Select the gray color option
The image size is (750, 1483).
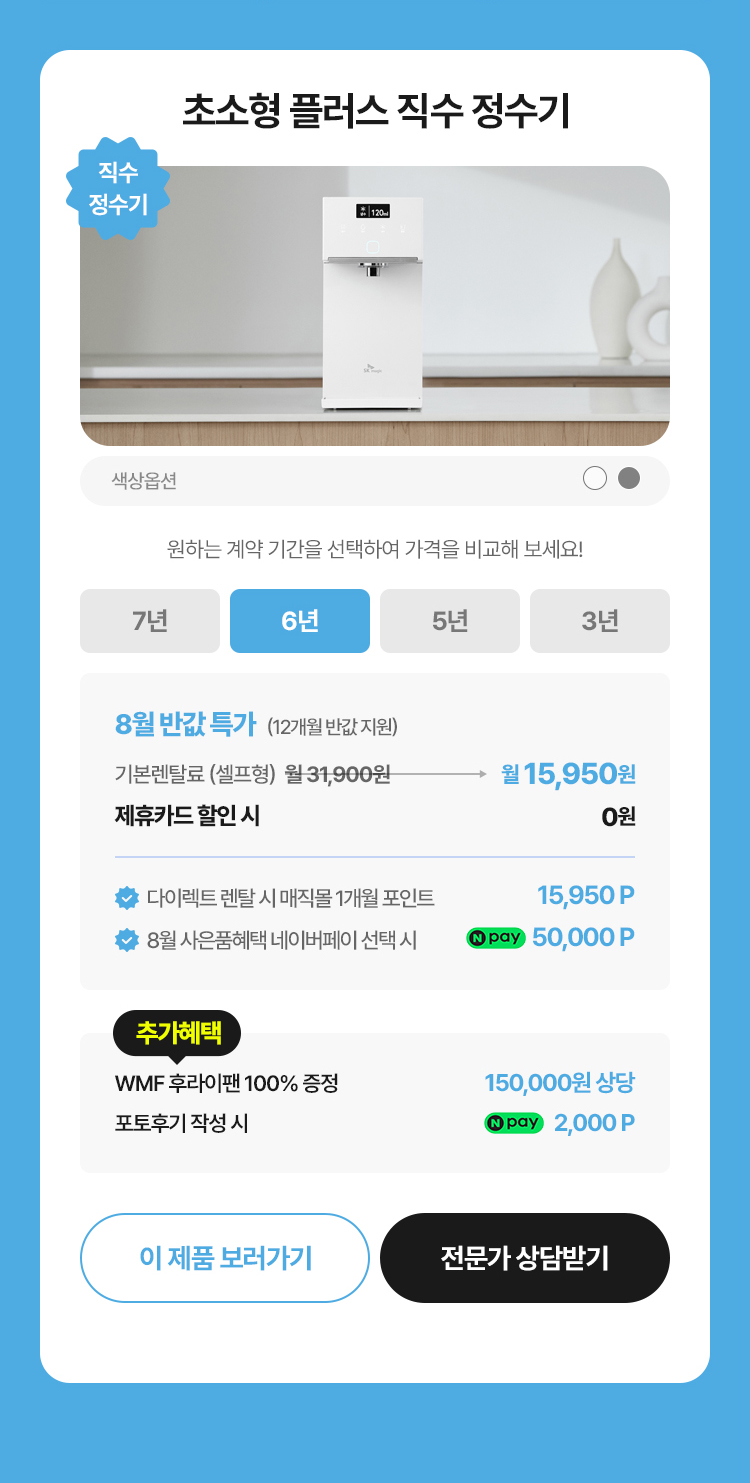click(629, 478)
